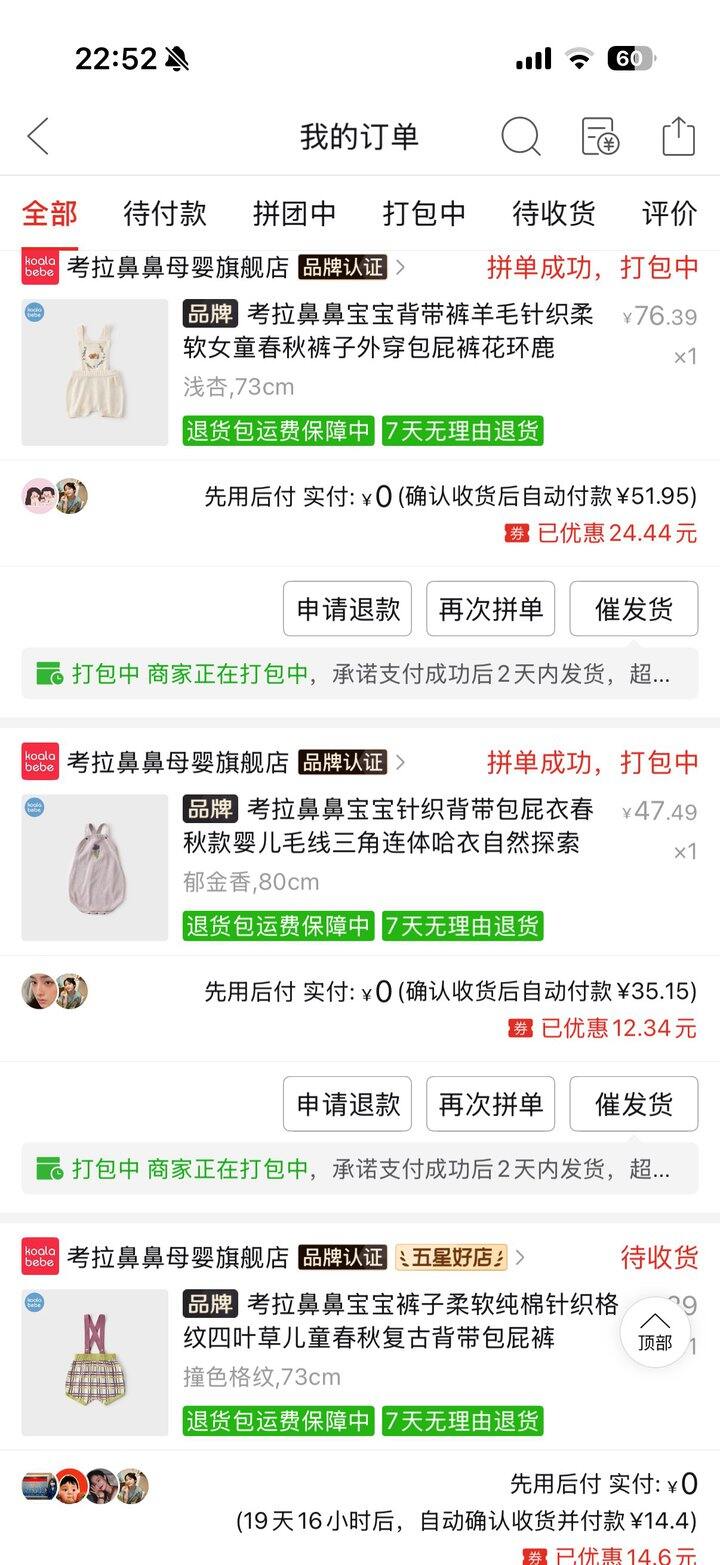Share the orders page
Image resolution: width=720 pixels, height=1565 pixels.
pos(678,136)
